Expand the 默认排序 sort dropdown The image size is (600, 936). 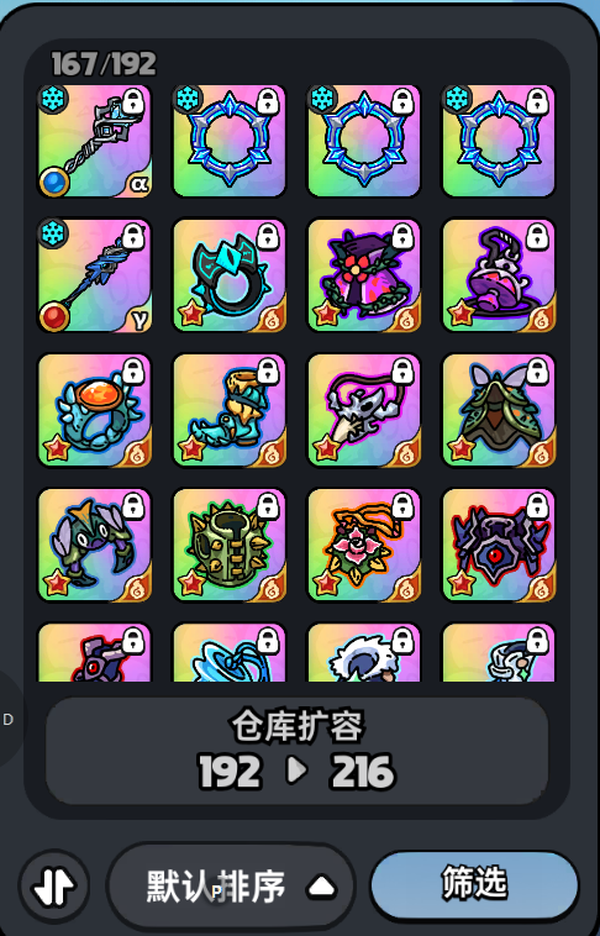[232, 884]
